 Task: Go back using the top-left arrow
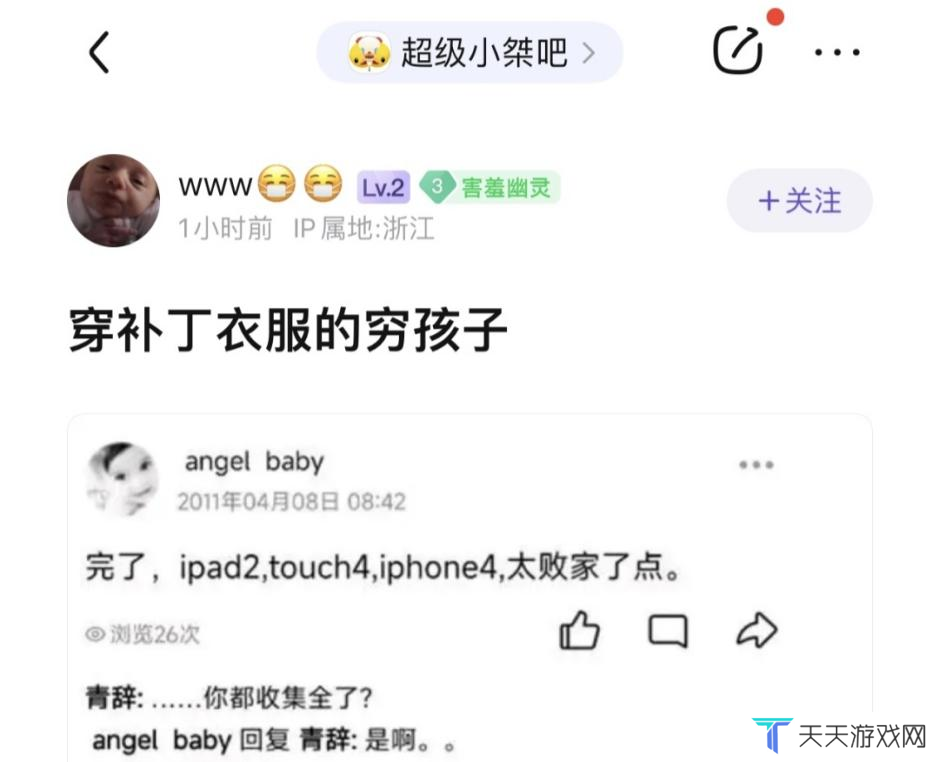(98, 52)
